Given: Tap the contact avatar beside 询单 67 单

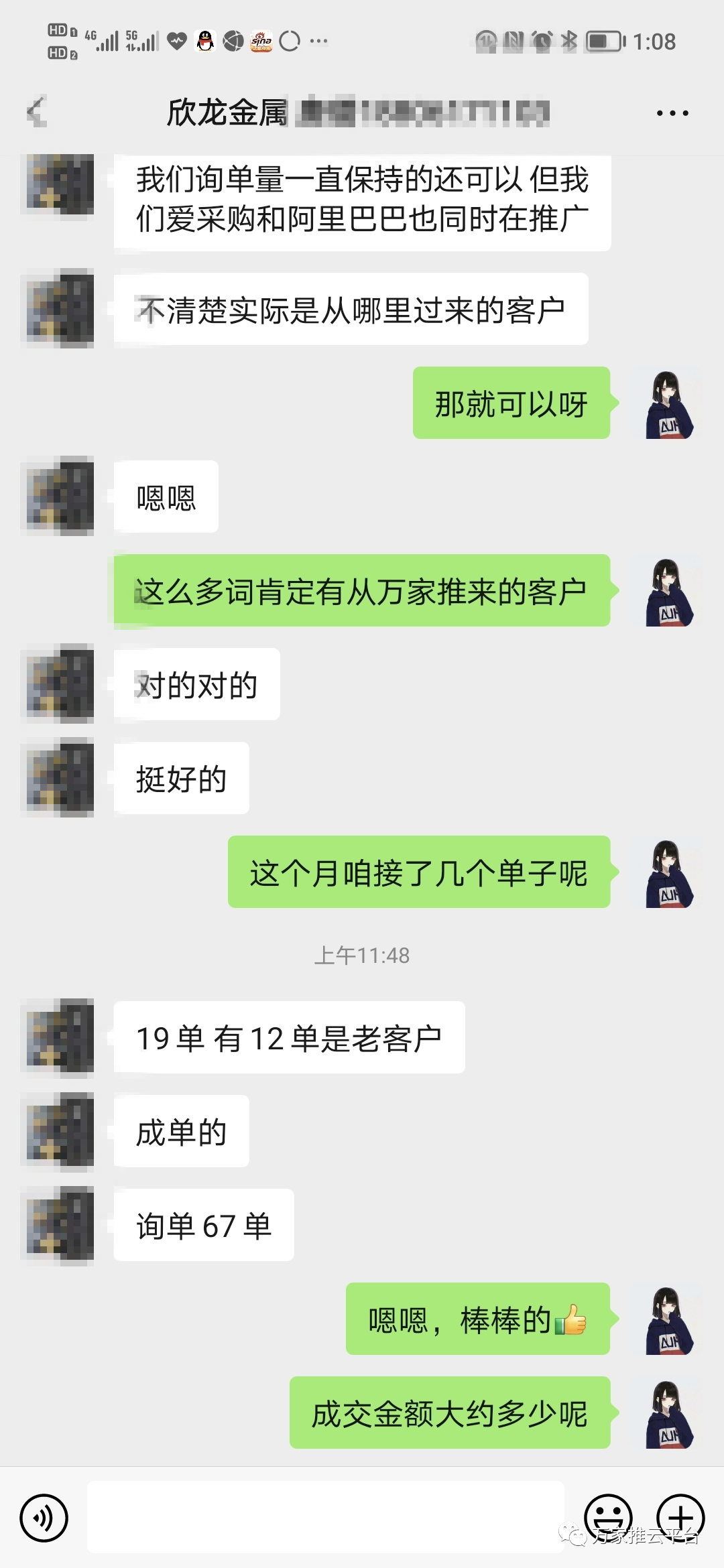Looking at the screenshot, I should pos(59,1224).
